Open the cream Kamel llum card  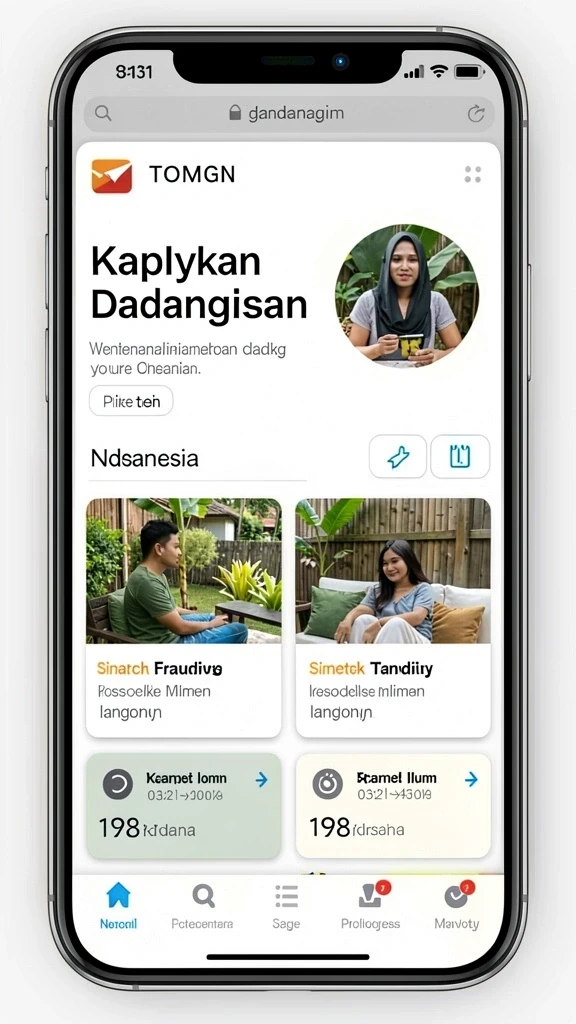(x=393, y=806)
